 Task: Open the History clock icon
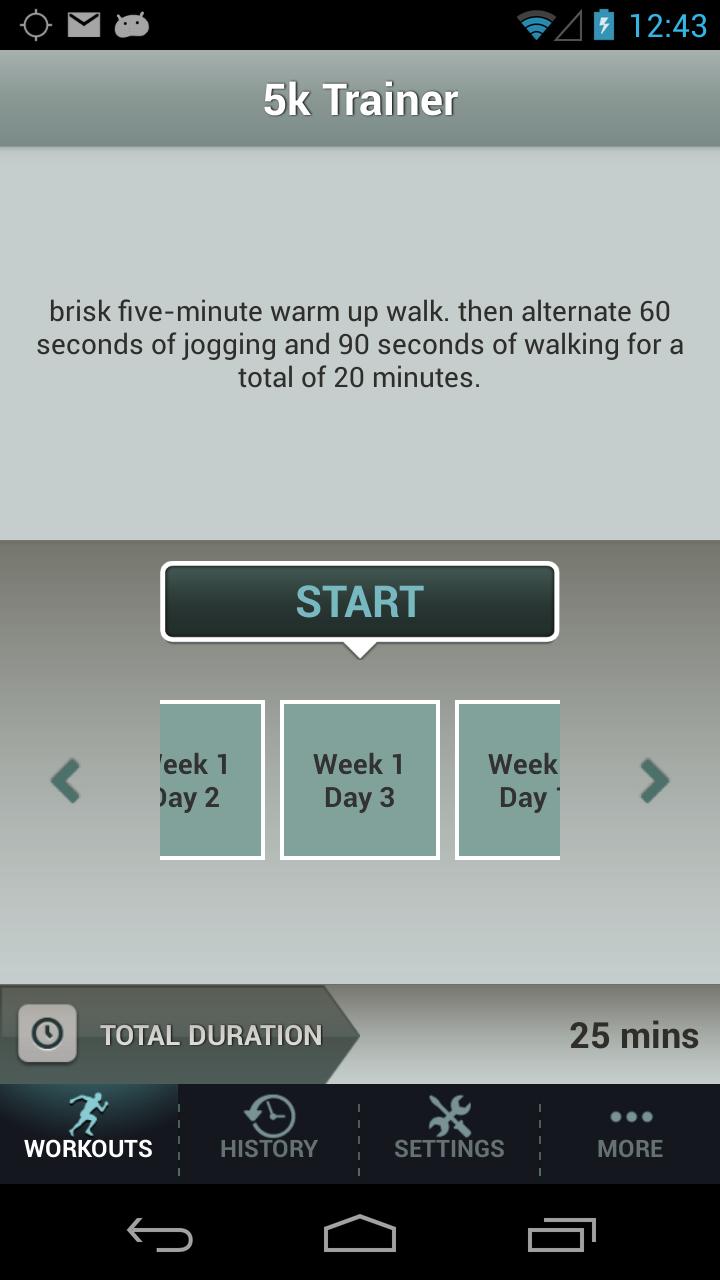point(268,1113)
